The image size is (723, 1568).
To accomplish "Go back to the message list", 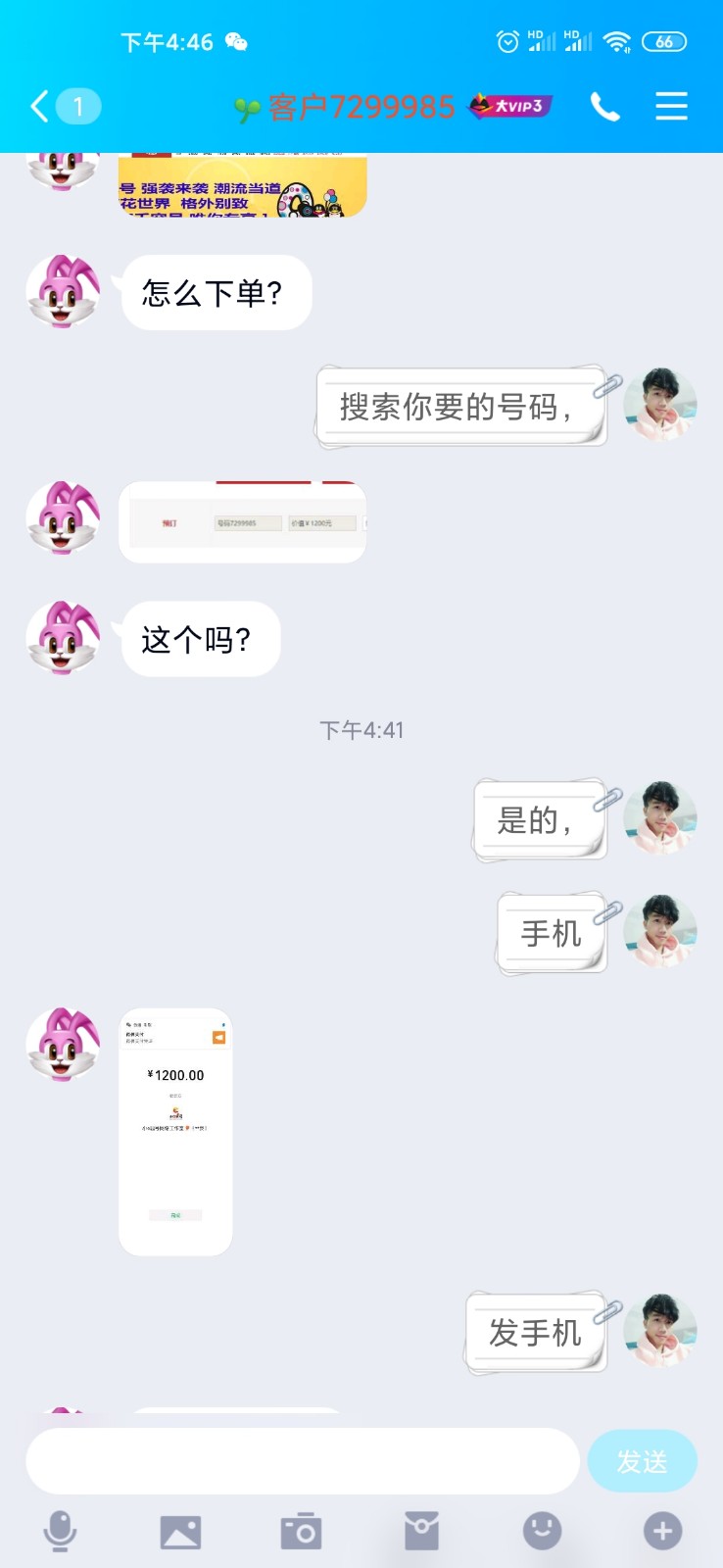I will tap(41, 106).
